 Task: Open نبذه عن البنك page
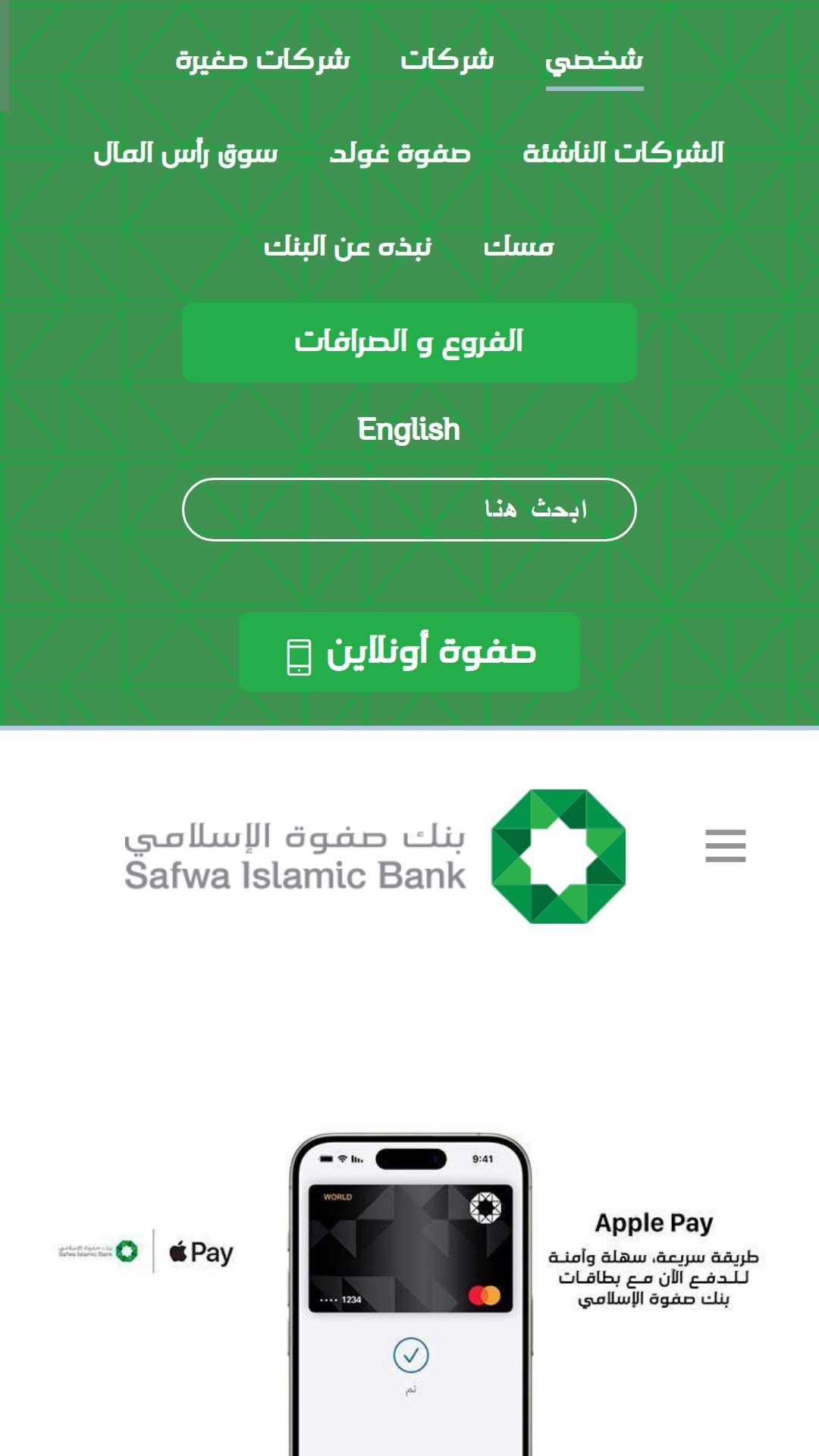(347, 246)
